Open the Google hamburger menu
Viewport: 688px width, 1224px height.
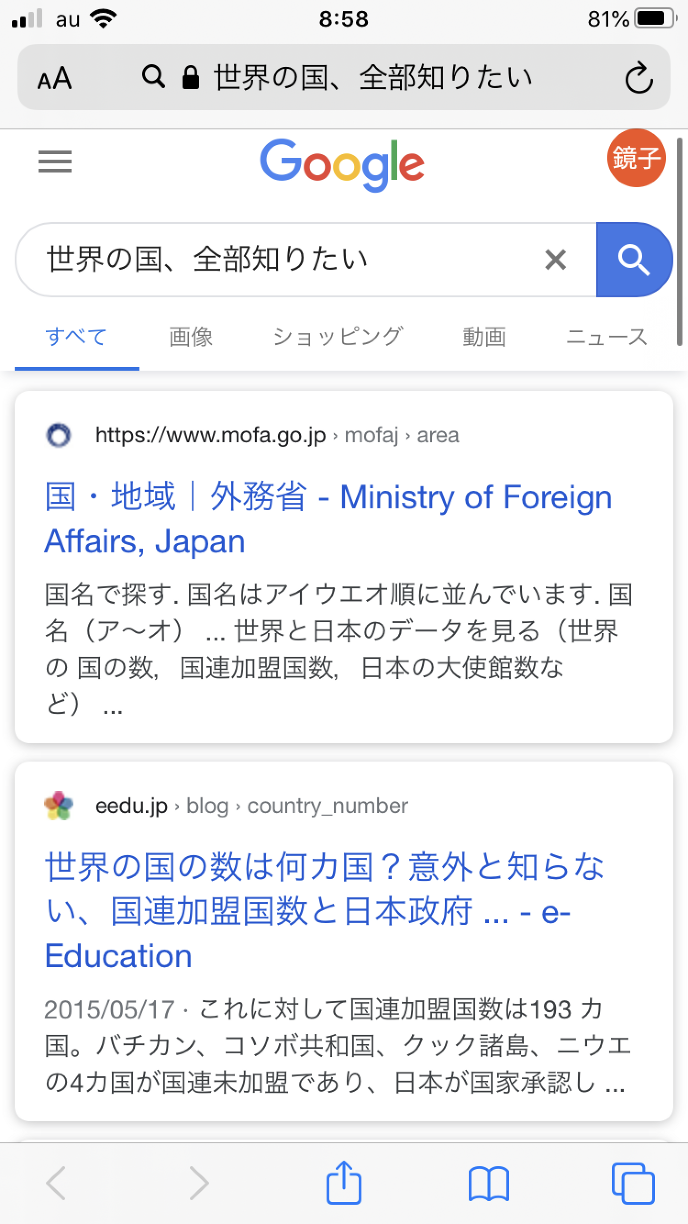pyautogui.click(x=55, y=162)
